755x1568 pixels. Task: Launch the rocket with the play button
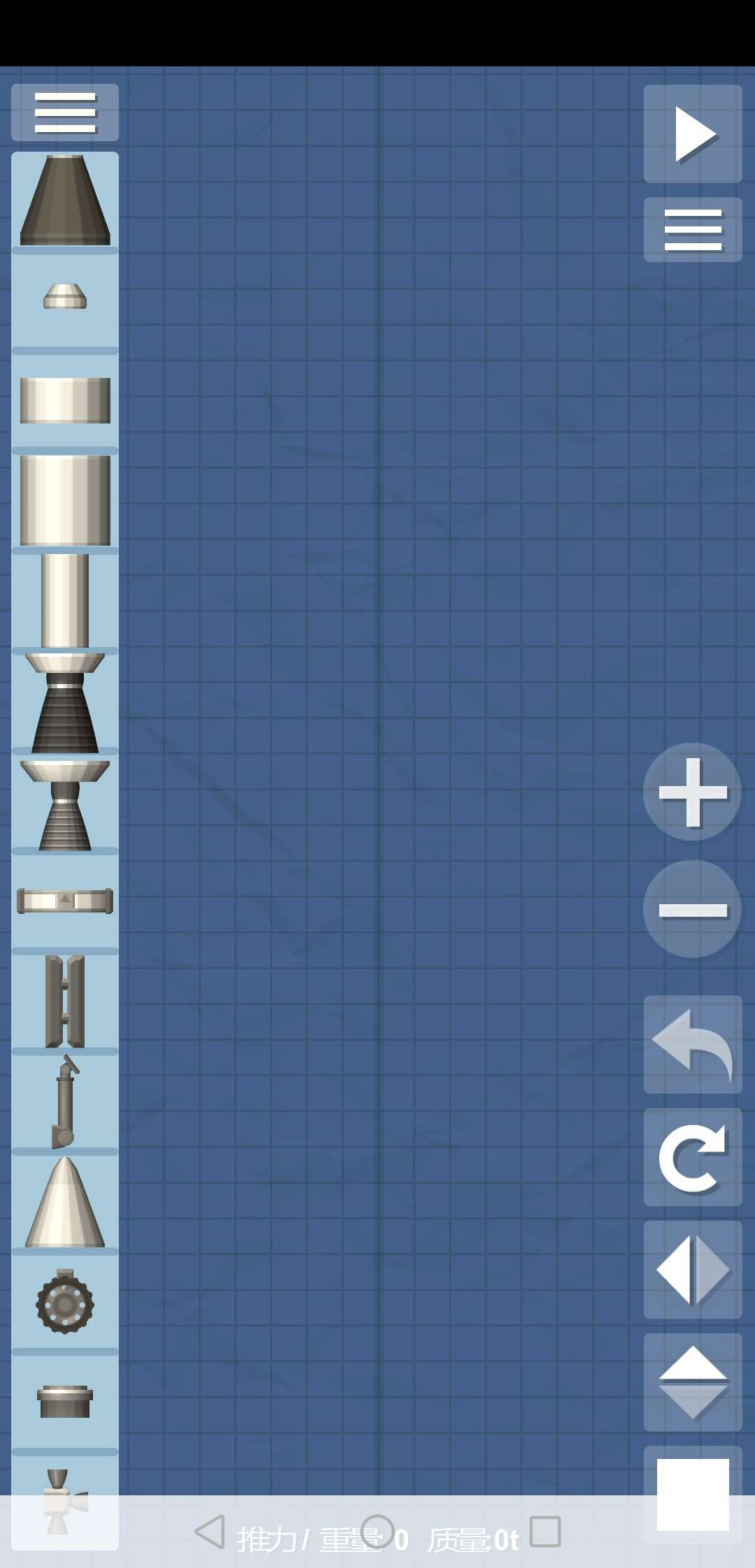[693, 134]
